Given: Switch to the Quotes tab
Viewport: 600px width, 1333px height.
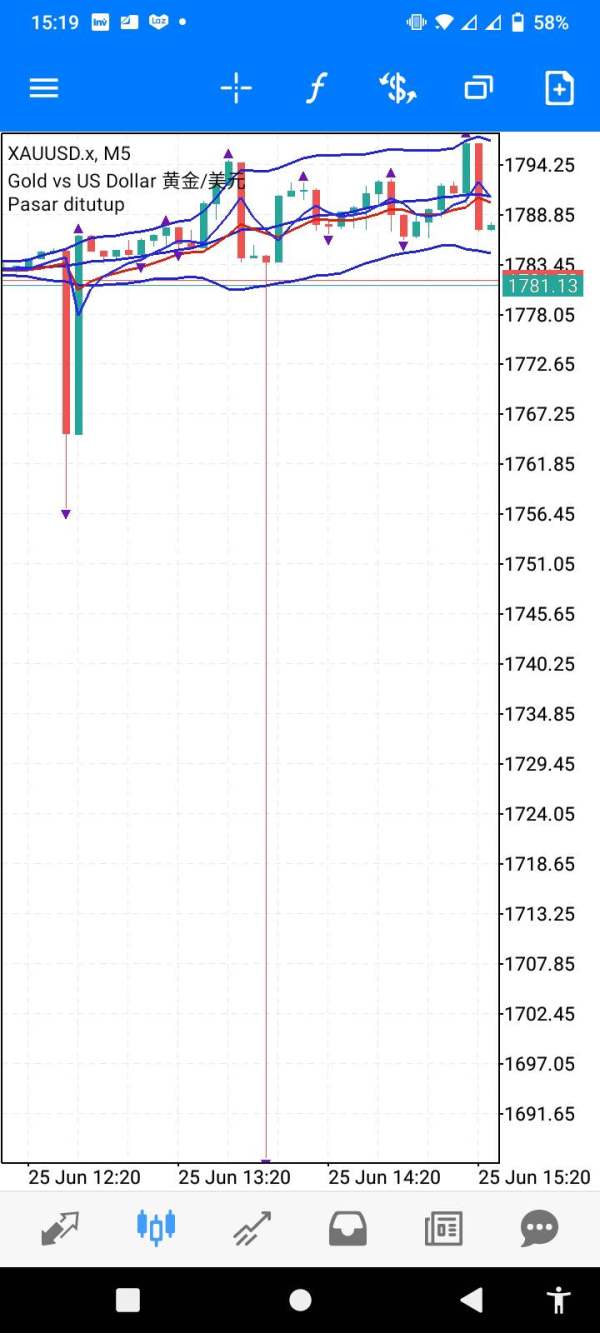Looking at the screenshot, I should point(60,1228).
